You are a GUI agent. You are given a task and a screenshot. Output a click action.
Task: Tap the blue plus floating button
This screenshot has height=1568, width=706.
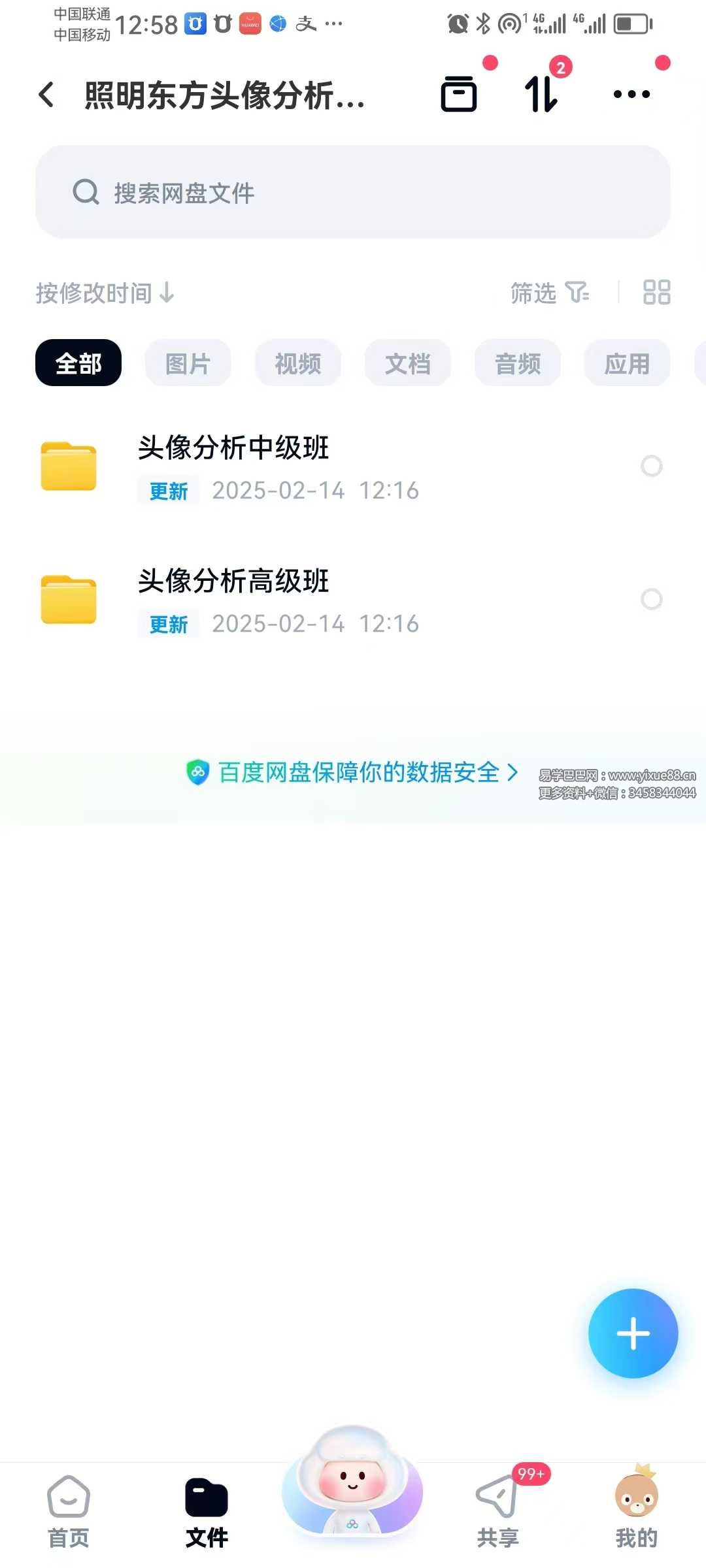tap(633, 1333)
